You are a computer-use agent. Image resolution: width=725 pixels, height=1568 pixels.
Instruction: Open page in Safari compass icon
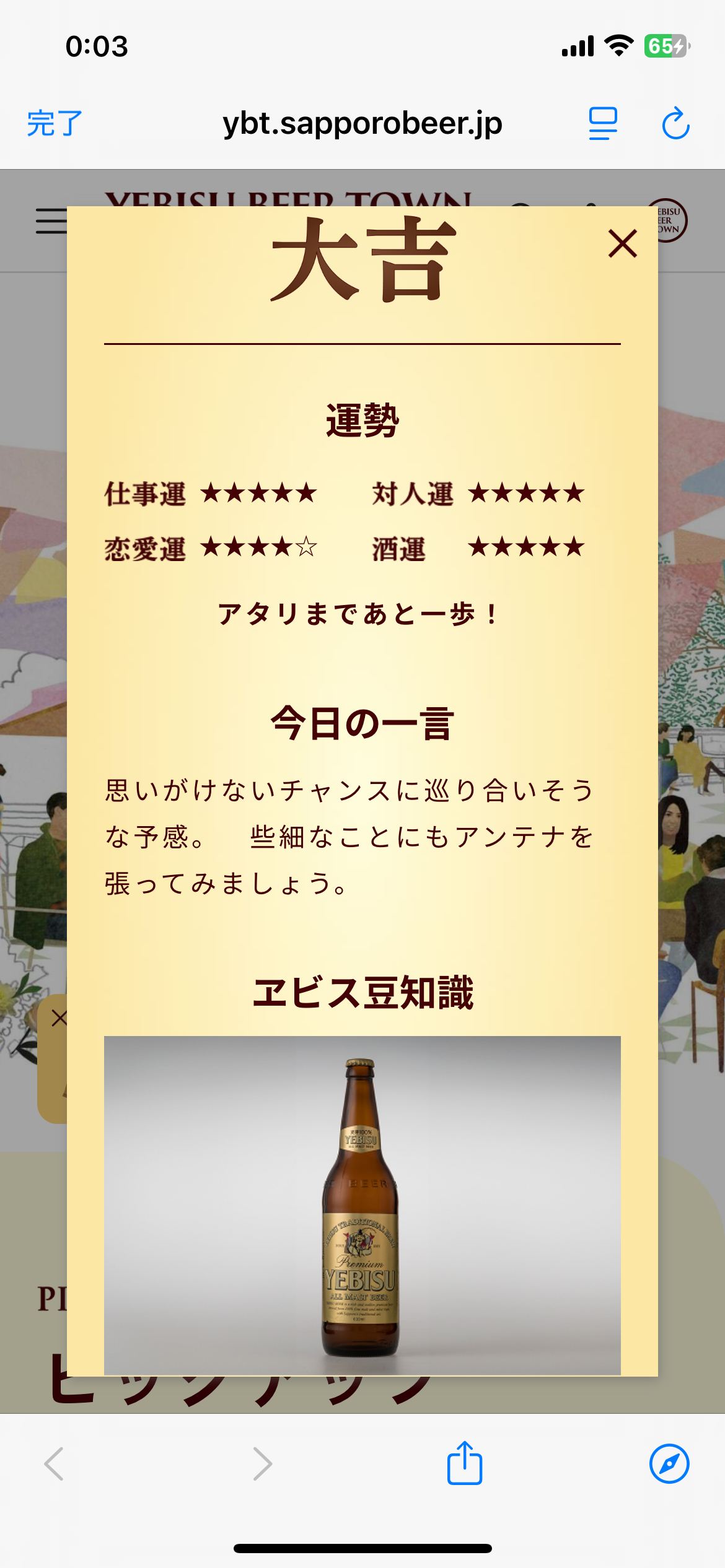[669, 1464]
